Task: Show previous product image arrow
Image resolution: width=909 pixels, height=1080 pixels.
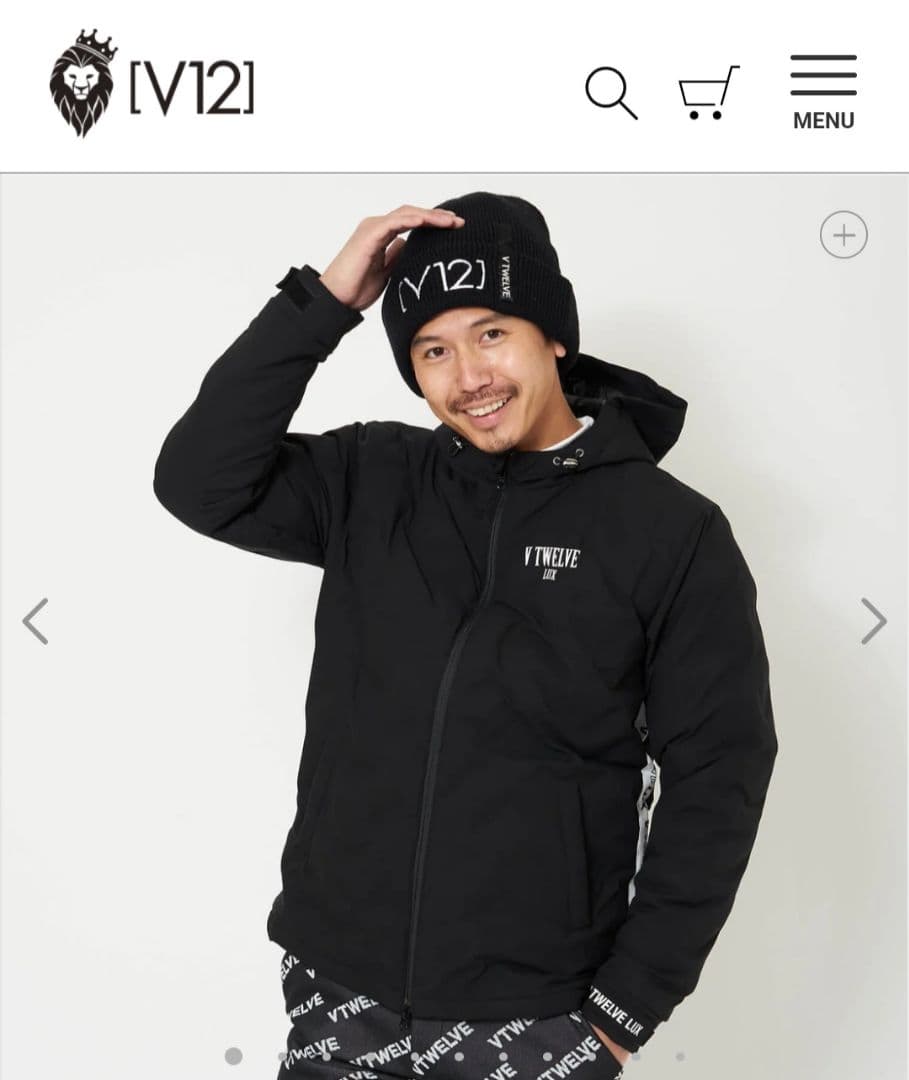Action: tap(36, 621)
